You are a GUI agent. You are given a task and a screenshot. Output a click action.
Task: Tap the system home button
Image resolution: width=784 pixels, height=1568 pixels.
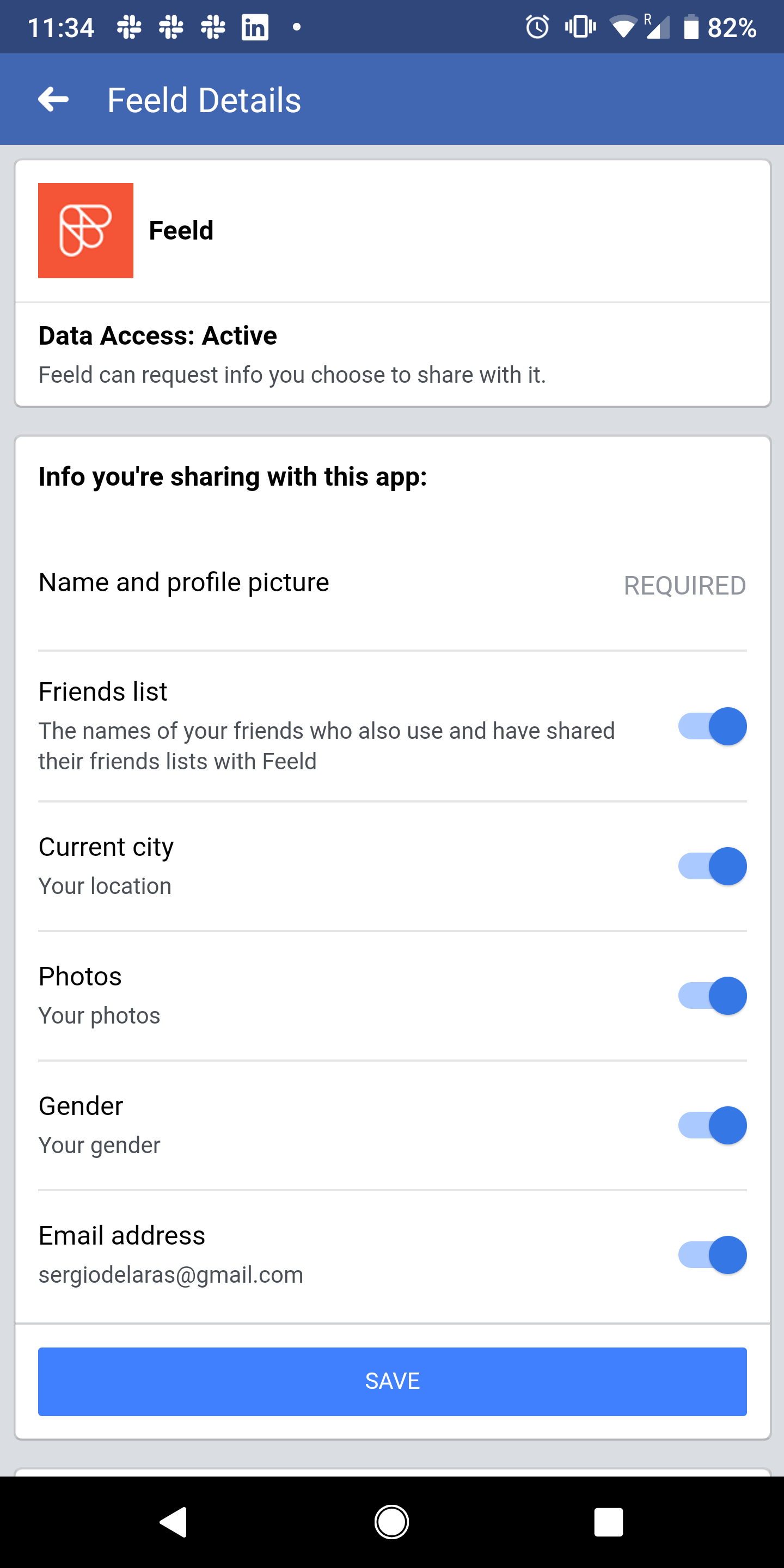[391, 1522]
